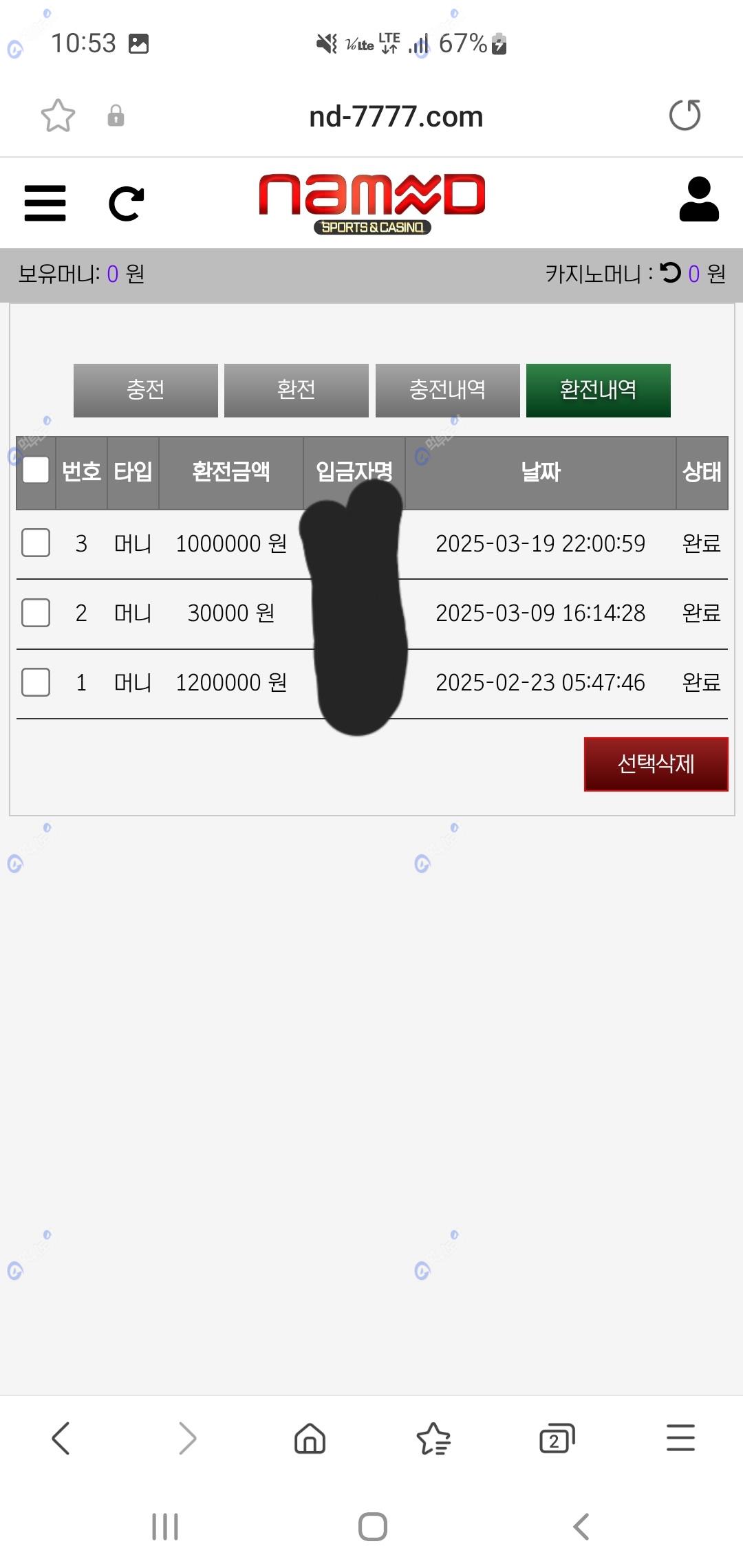Open the hamburger side menu
743x1568 pixels.
tap(45, 203)
